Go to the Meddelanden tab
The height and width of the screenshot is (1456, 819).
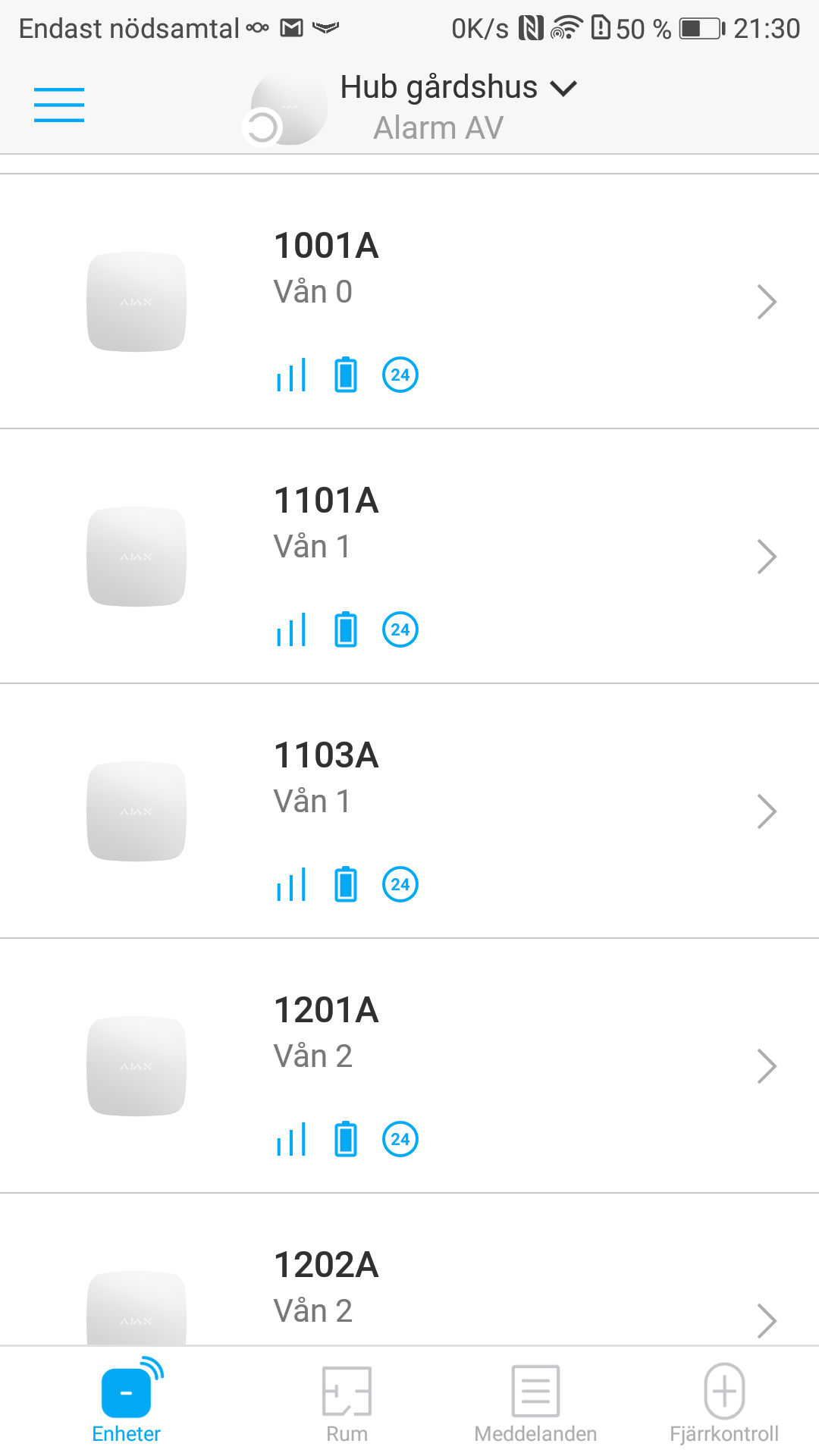pyautogui.click(x=535, y=1403)
